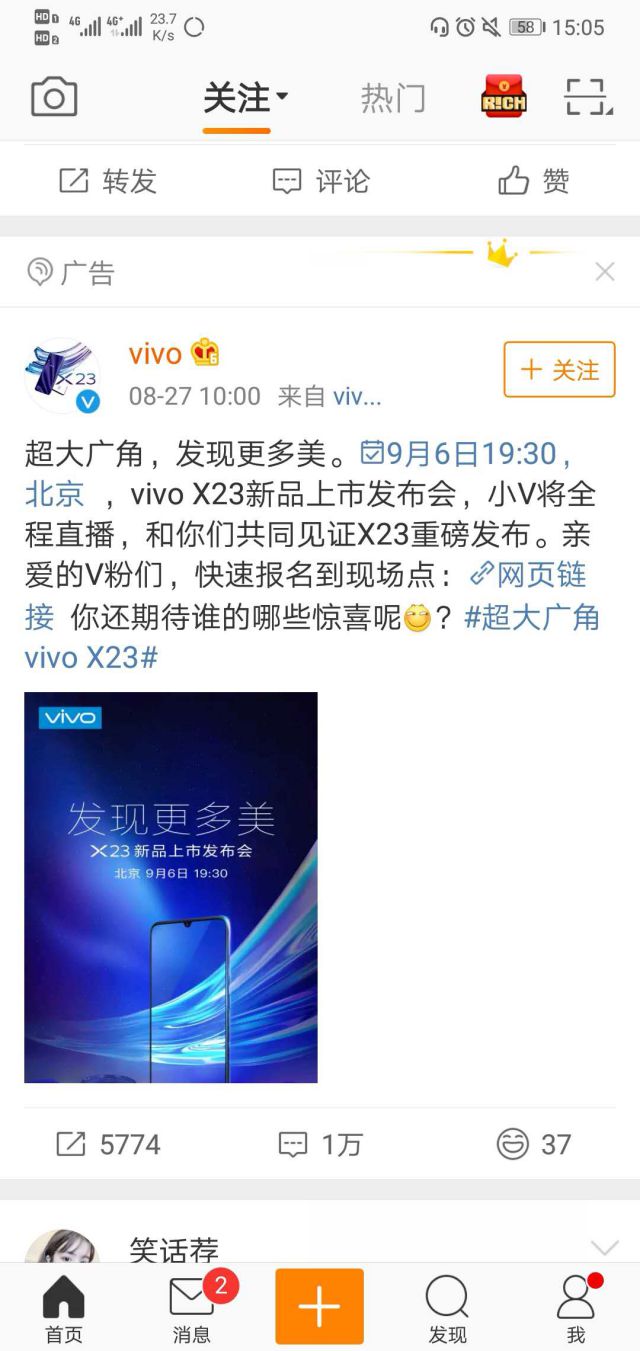Screen dimensions: 640x1351
Task: Expand the 关注 dropdown tab
Action: 245,98
